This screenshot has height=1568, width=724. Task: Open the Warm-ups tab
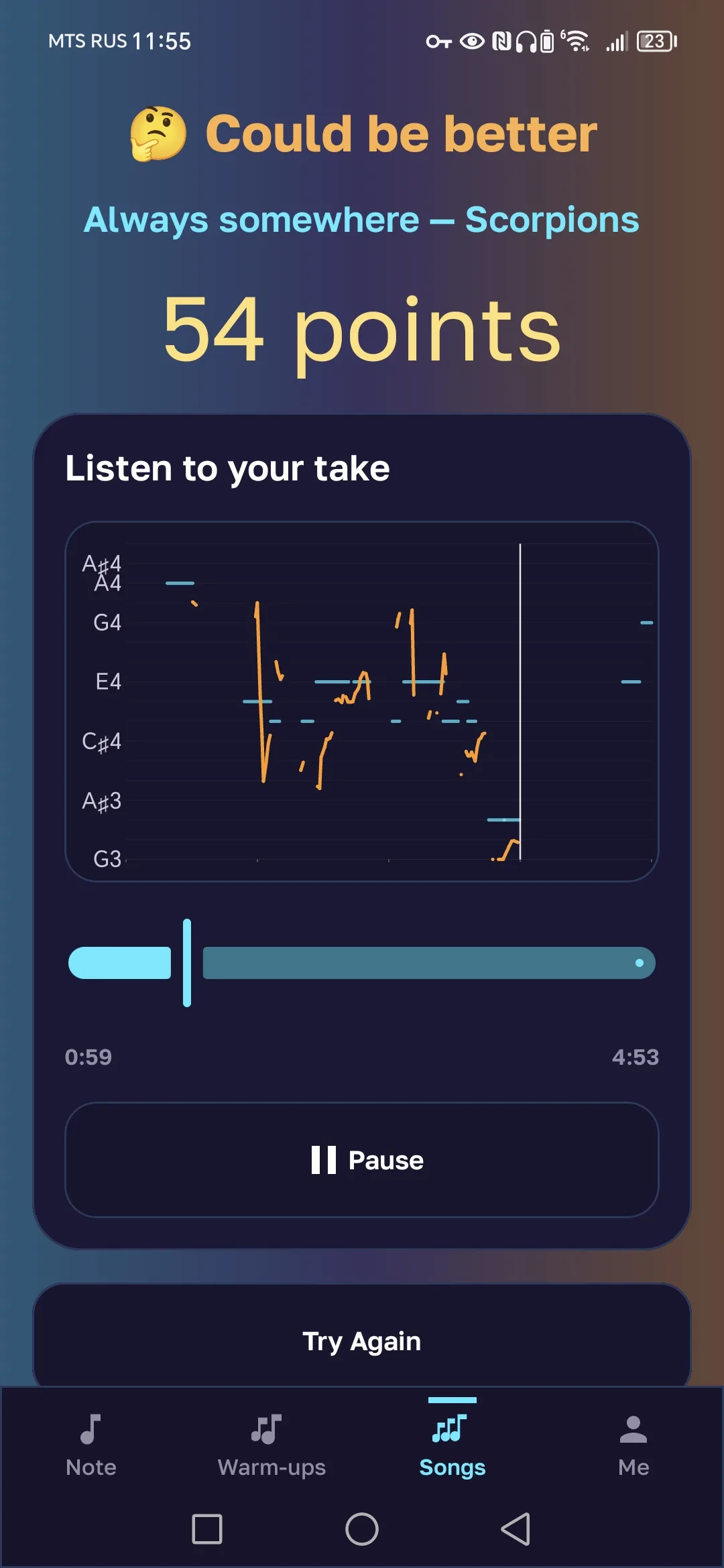tap(271, 1446)
